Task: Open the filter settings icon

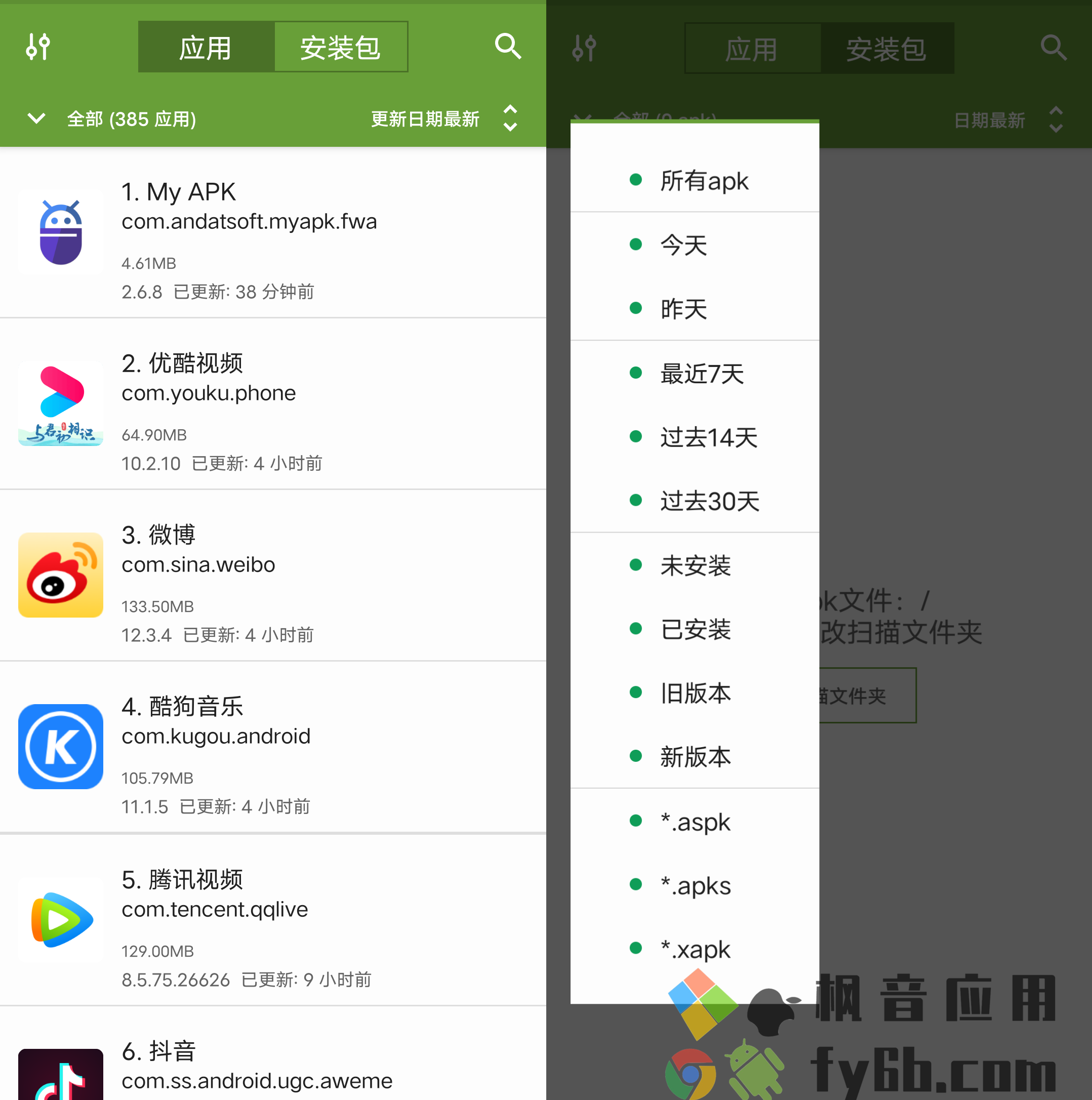Action: point(37,47)
